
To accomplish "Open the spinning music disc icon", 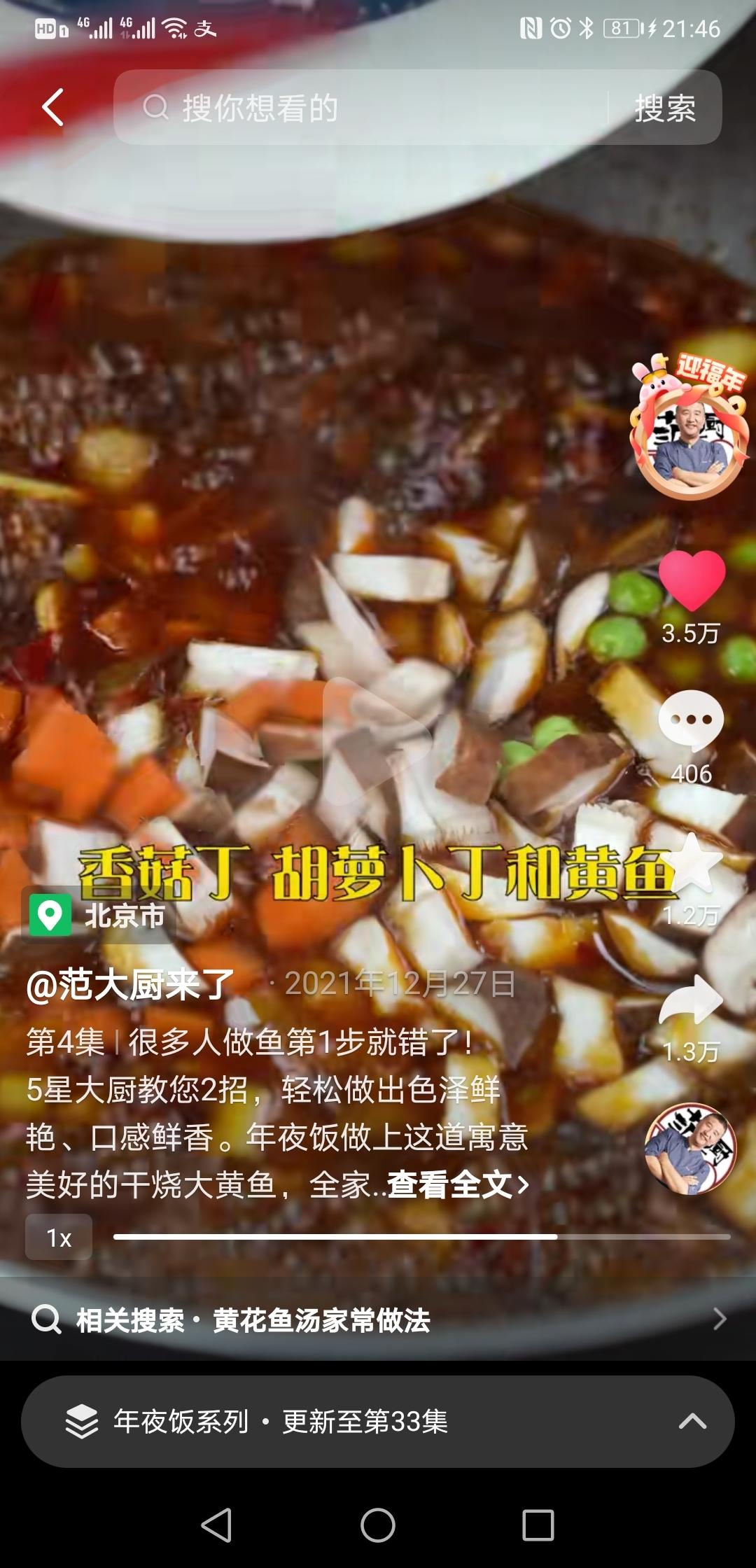I will pyautogui.click(x=690, y=1149).
